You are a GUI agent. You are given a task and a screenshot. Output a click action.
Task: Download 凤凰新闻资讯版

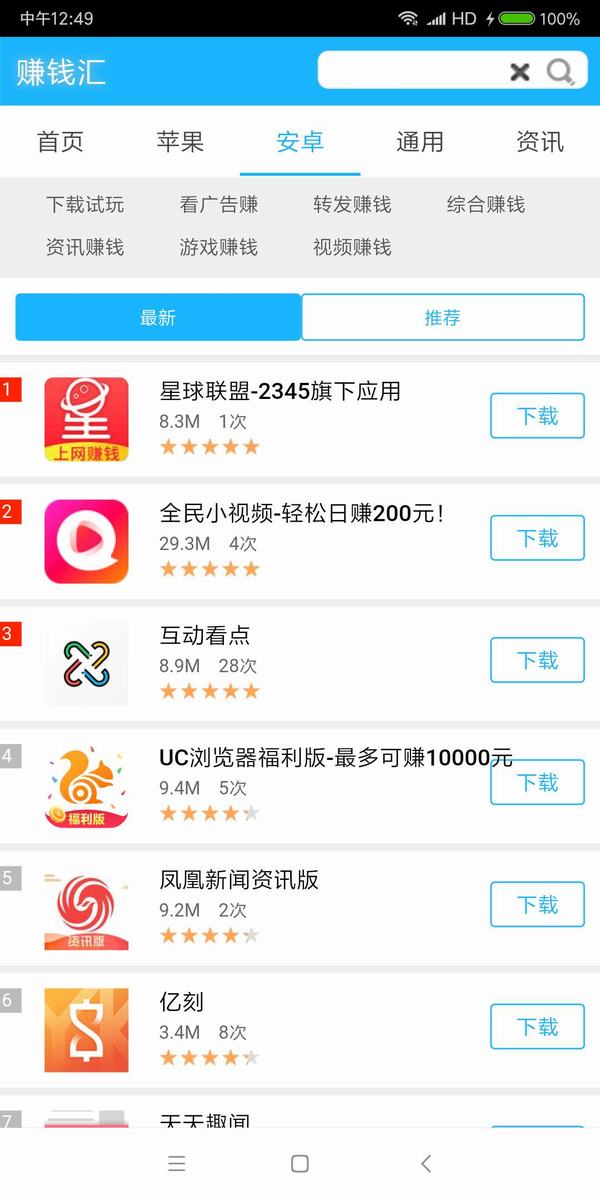coord(537,904)
